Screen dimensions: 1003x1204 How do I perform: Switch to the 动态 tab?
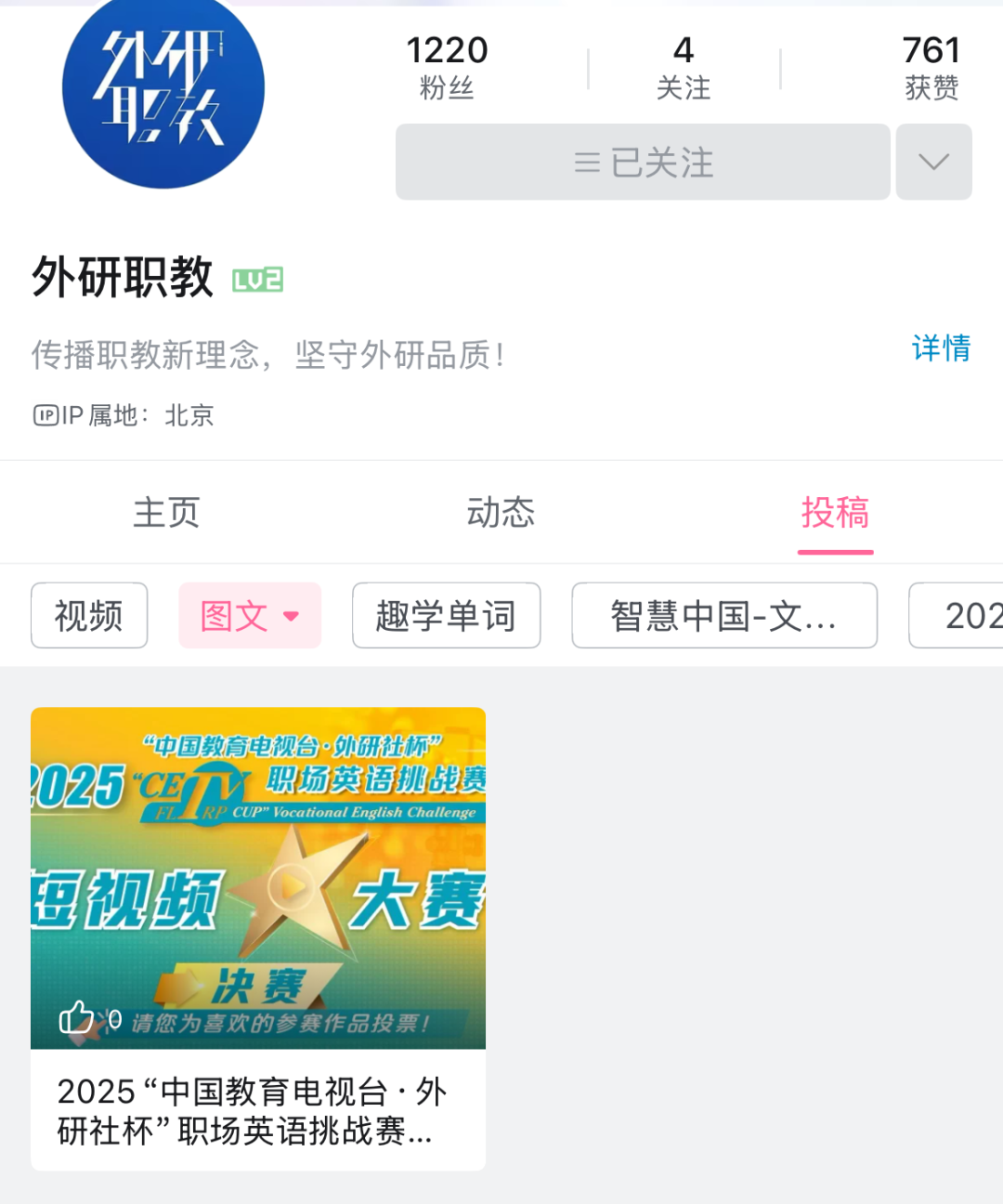[501, 512]
